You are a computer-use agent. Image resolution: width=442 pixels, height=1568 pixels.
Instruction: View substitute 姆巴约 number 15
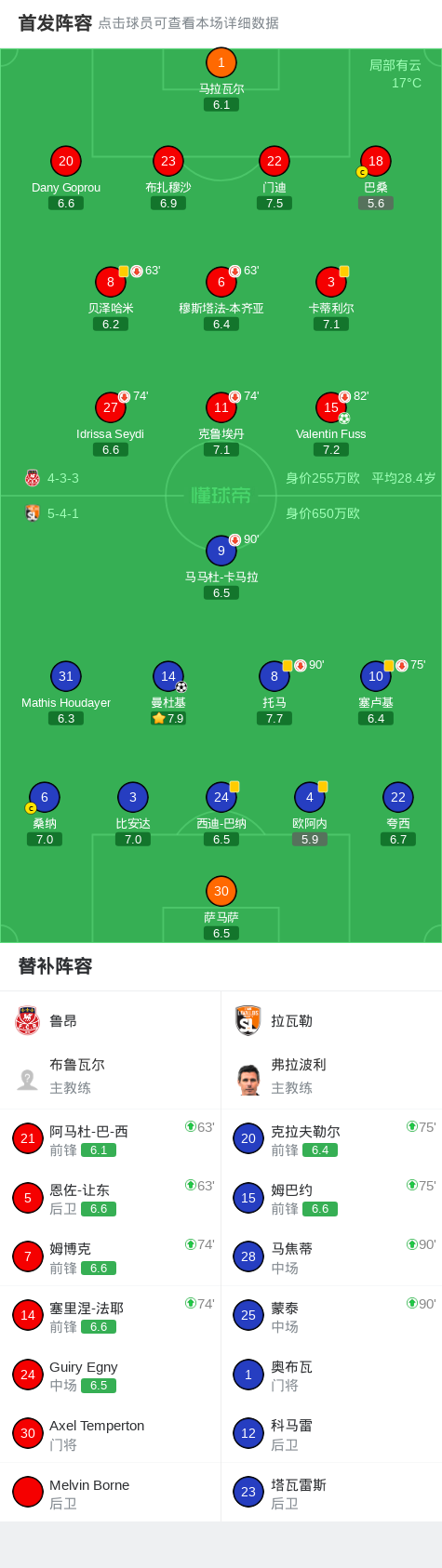click(331, 1198)
